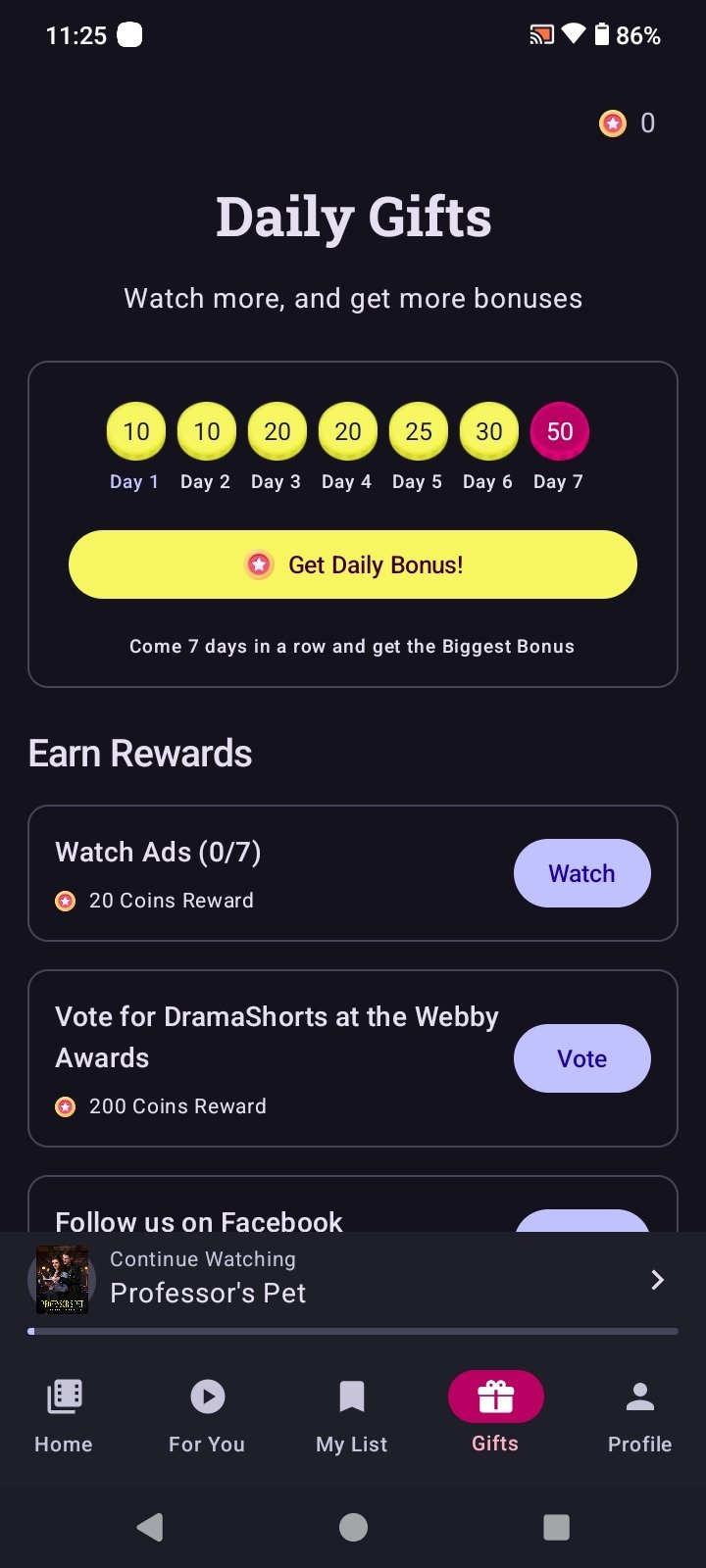
Task: Tap the system home button
Action: point(353,1527)
